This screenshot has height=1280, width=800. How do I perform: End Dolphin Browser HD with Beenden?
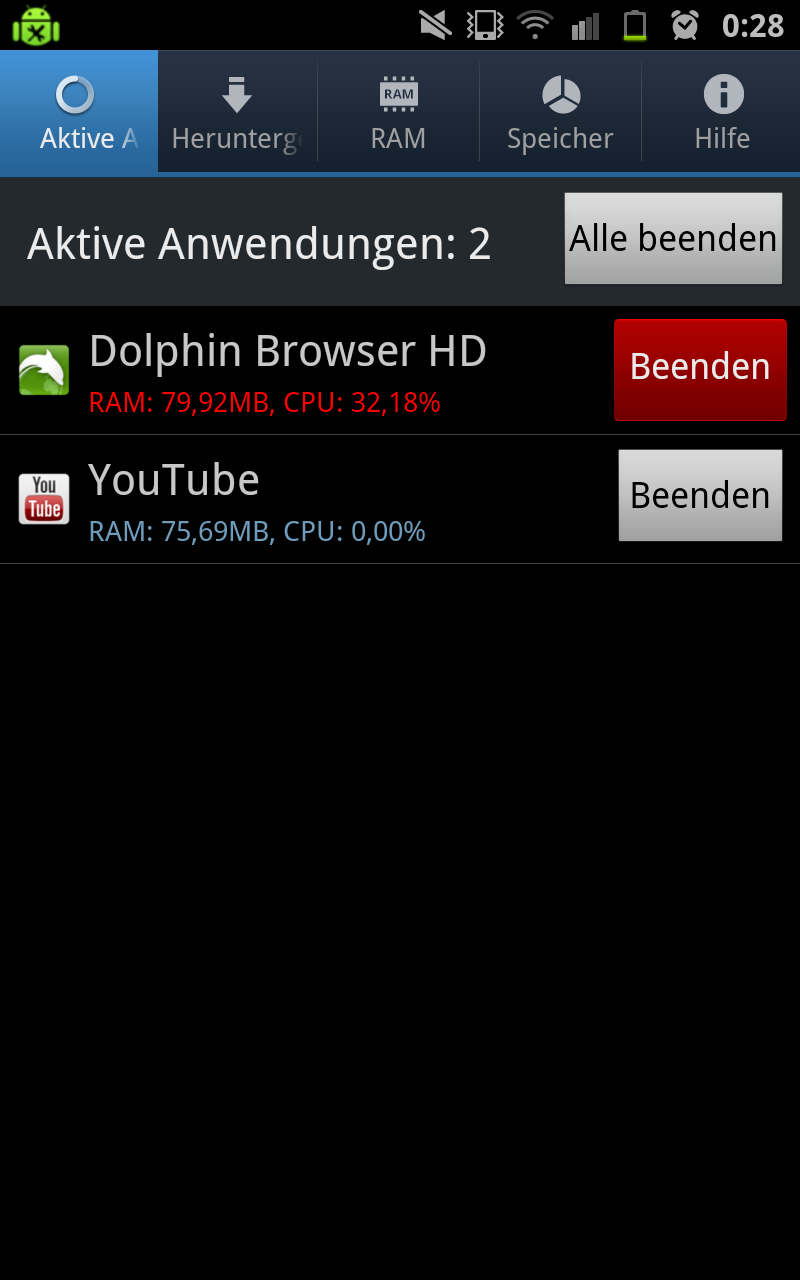[x=700, y=369]
